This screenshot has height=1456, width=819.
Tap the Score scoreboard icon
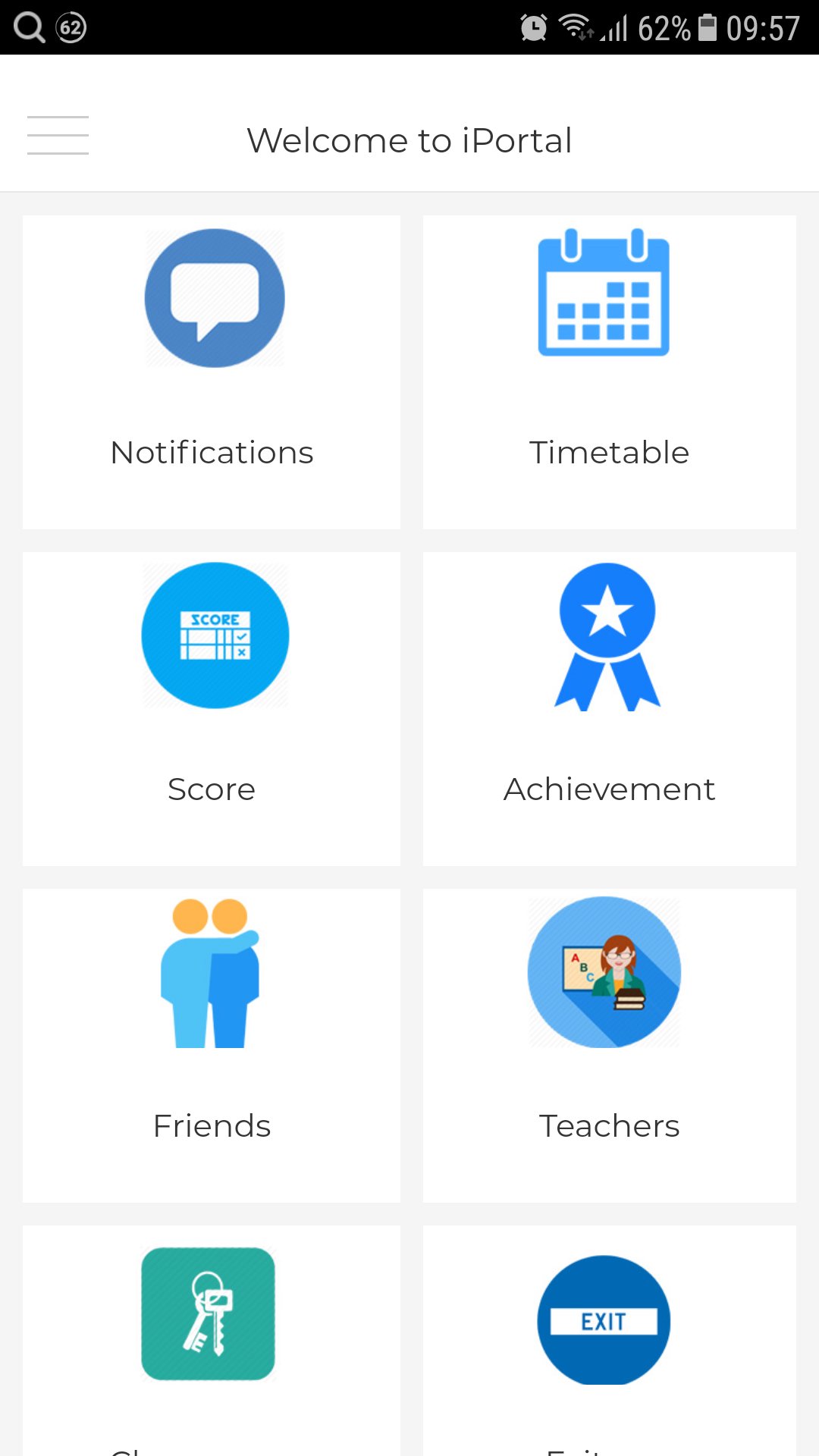214,635
